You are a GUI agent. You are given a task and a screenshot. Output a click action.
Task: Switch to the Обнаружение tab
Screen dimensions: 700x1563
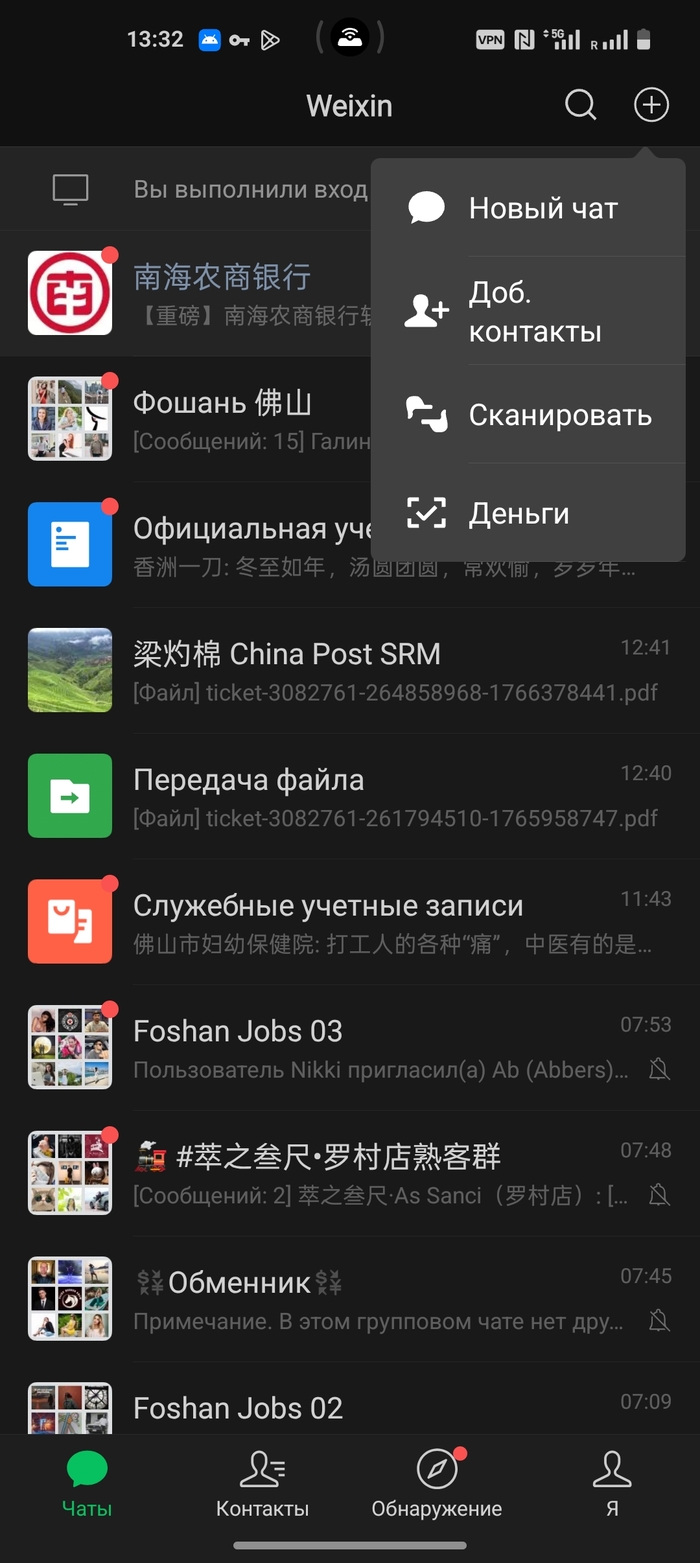pos(437,1486)
